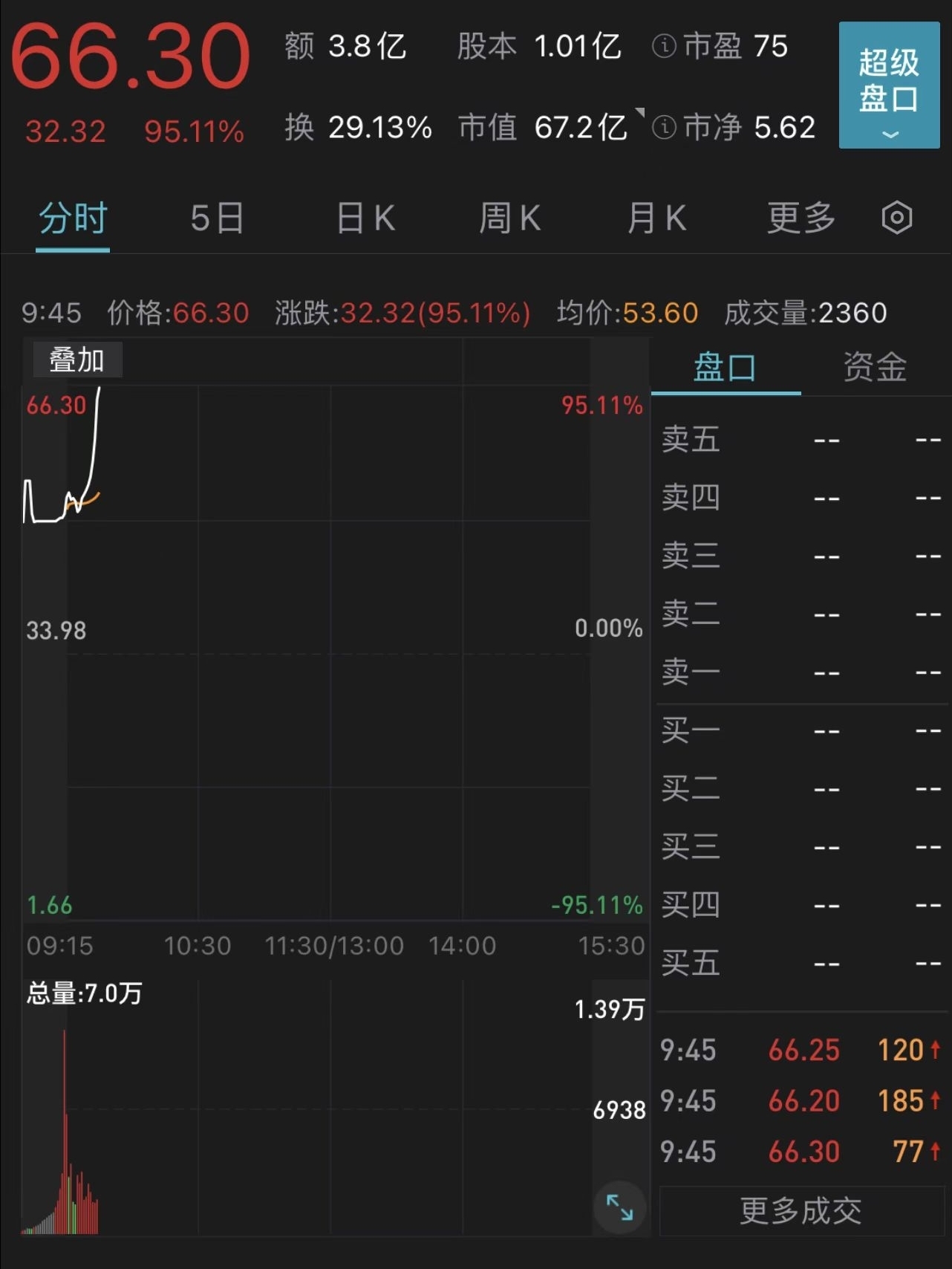Tap the 叠加 overlay button
The image size is (952, 1269).
click(77, 360)
